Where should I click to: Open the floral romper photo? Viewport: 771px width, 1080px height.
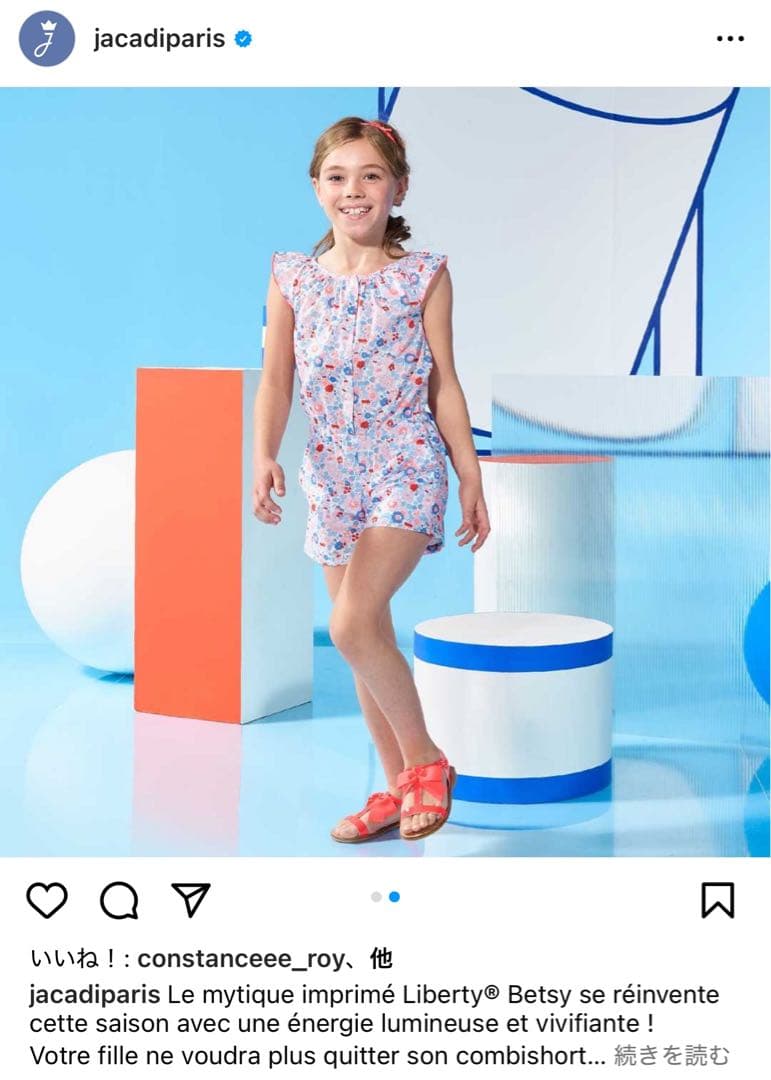pyautogui.click(x=385, y=470)
